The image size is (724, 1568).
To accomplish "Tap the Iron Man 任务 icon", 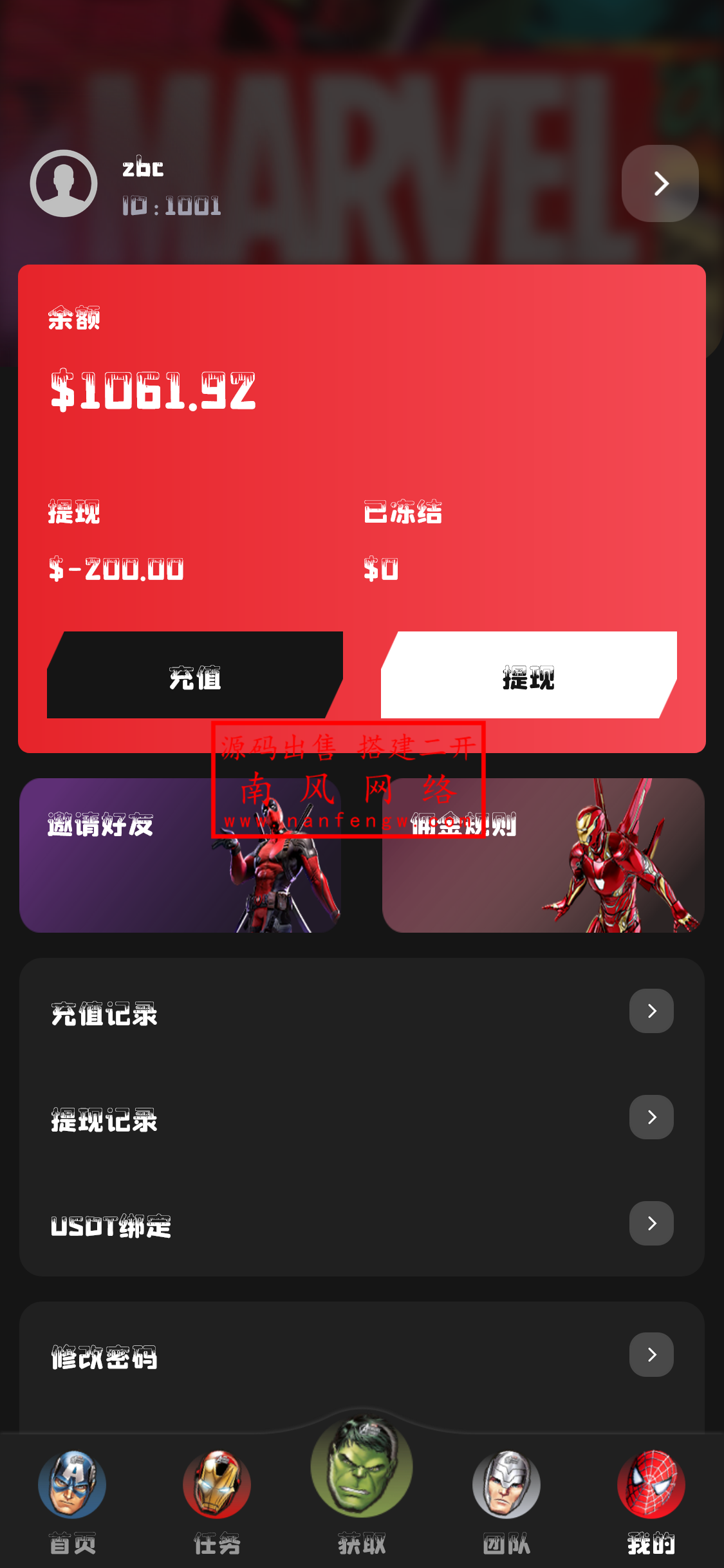I will (217, 1484).
